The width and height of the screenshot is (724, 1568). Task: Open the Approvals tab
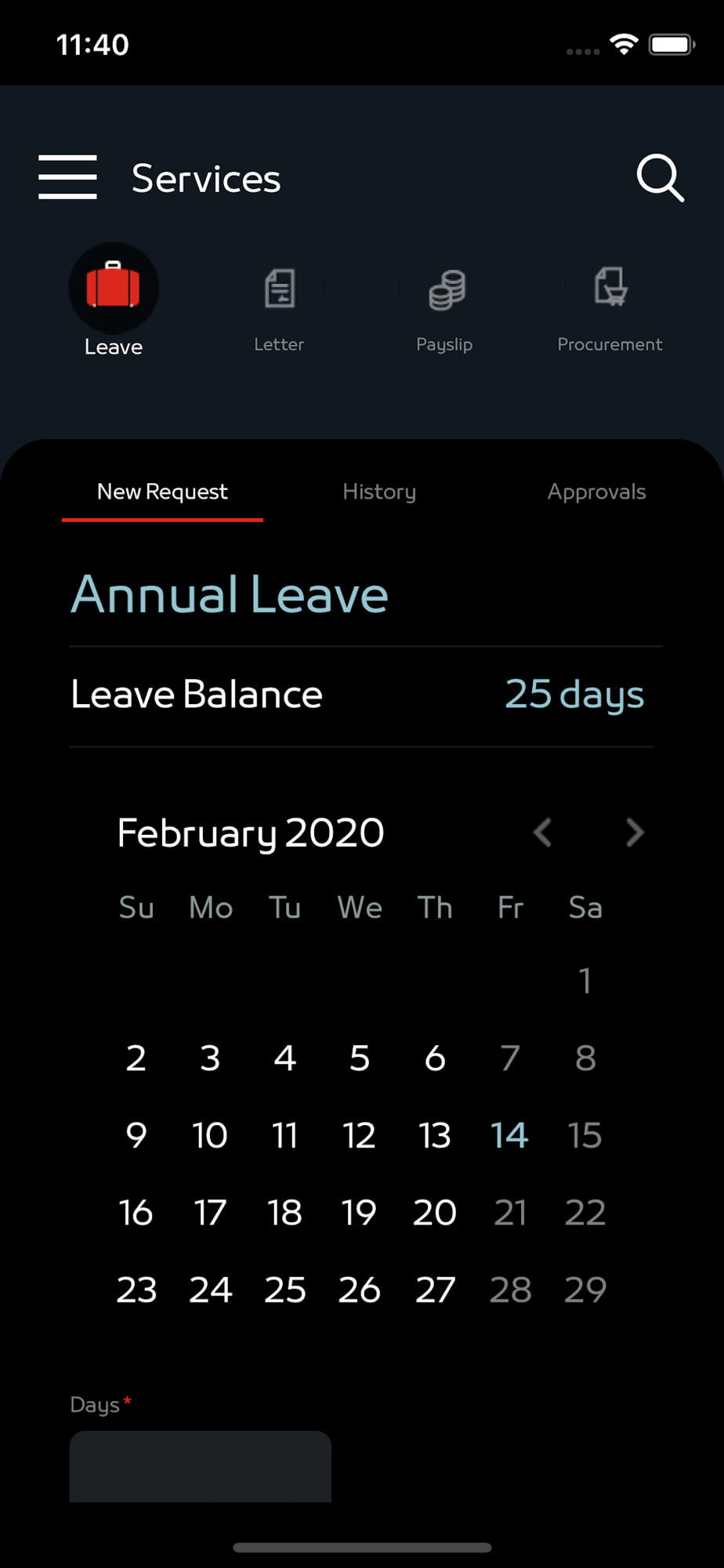[x=596, y=492]
